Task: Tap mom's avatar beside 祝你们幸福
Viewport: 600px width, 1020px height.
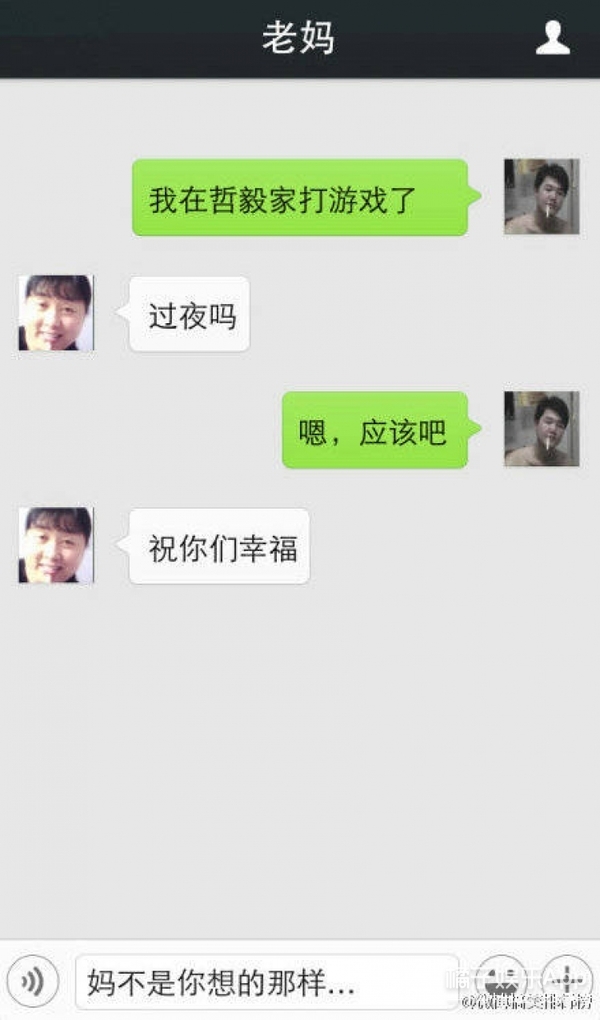Action: click(x=56, y=545)
